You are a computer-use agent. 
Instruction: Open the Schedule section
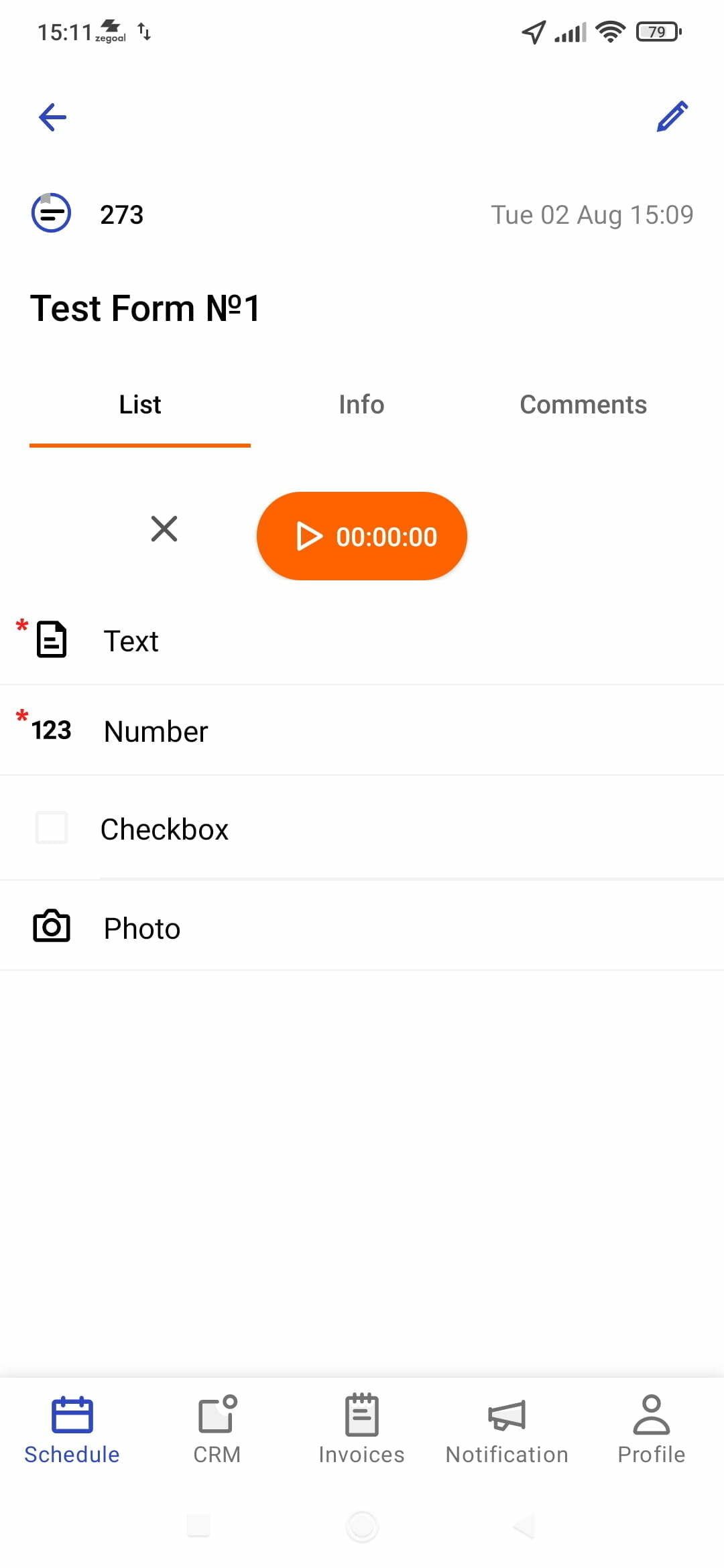coord(72,1429)
